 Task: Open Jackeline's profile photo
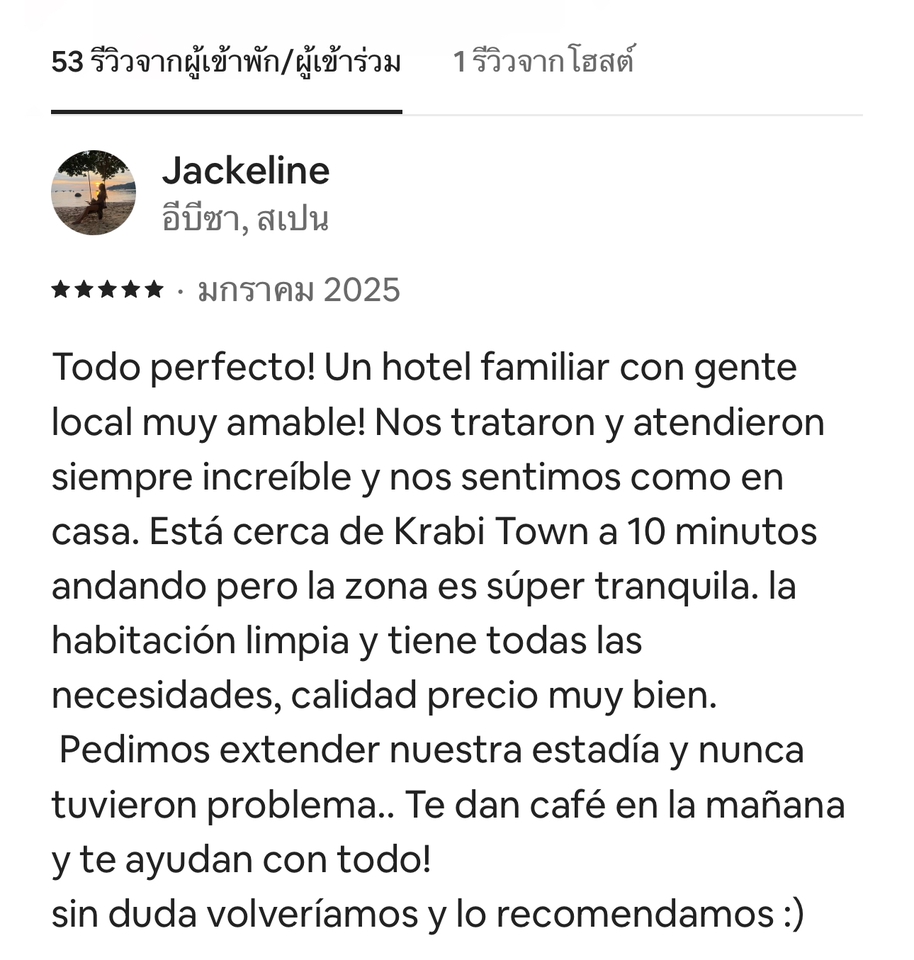point(93,192)
